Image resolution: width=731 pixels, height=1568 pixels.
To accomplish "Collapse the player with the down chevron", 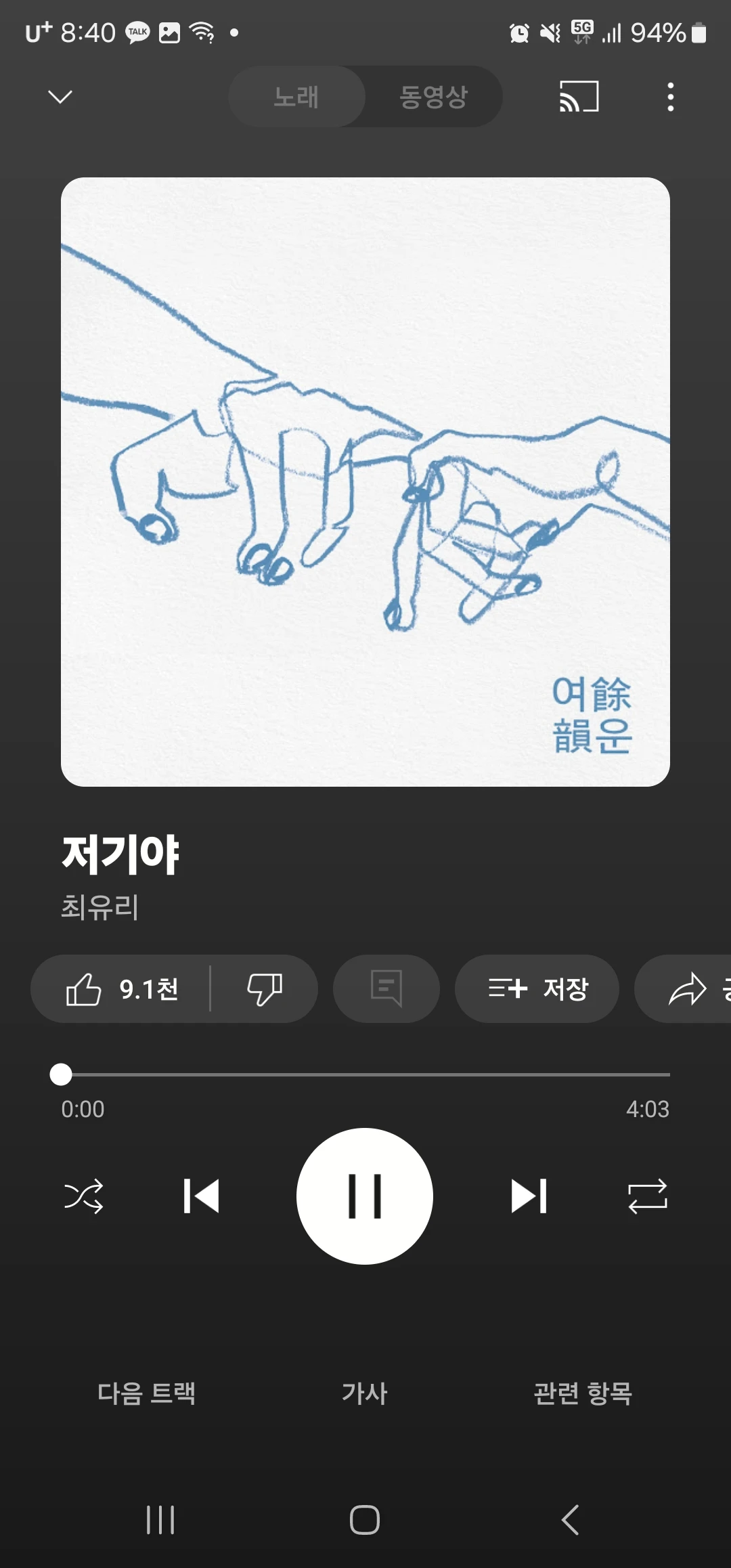I will (60, 97).
